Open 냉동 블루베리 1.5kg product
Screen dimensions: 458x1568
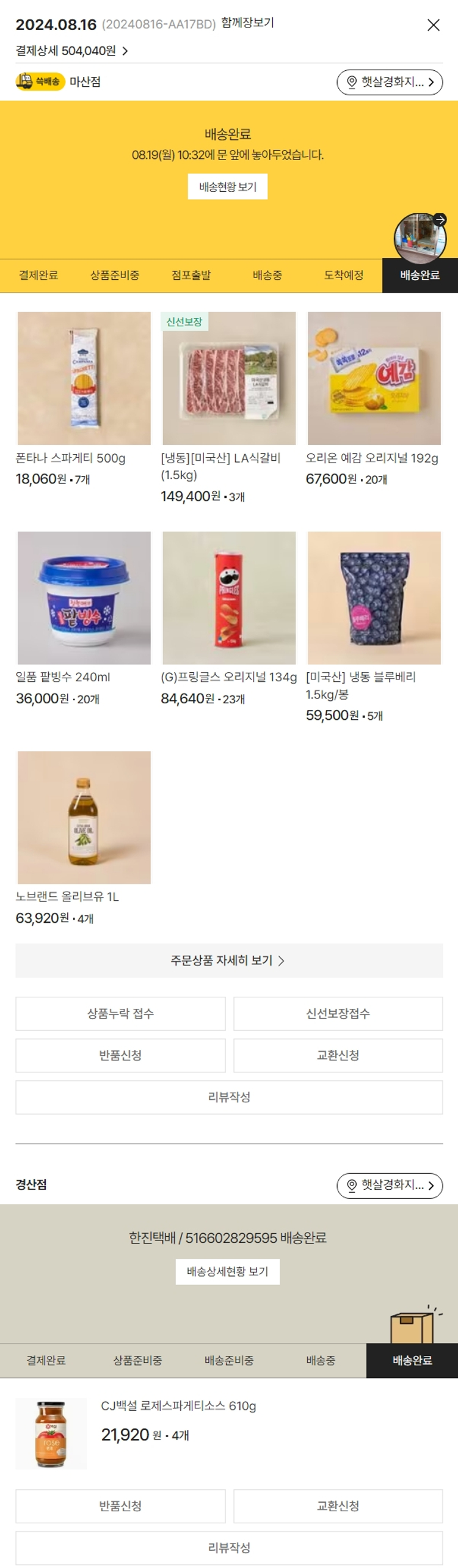[374, 597]
